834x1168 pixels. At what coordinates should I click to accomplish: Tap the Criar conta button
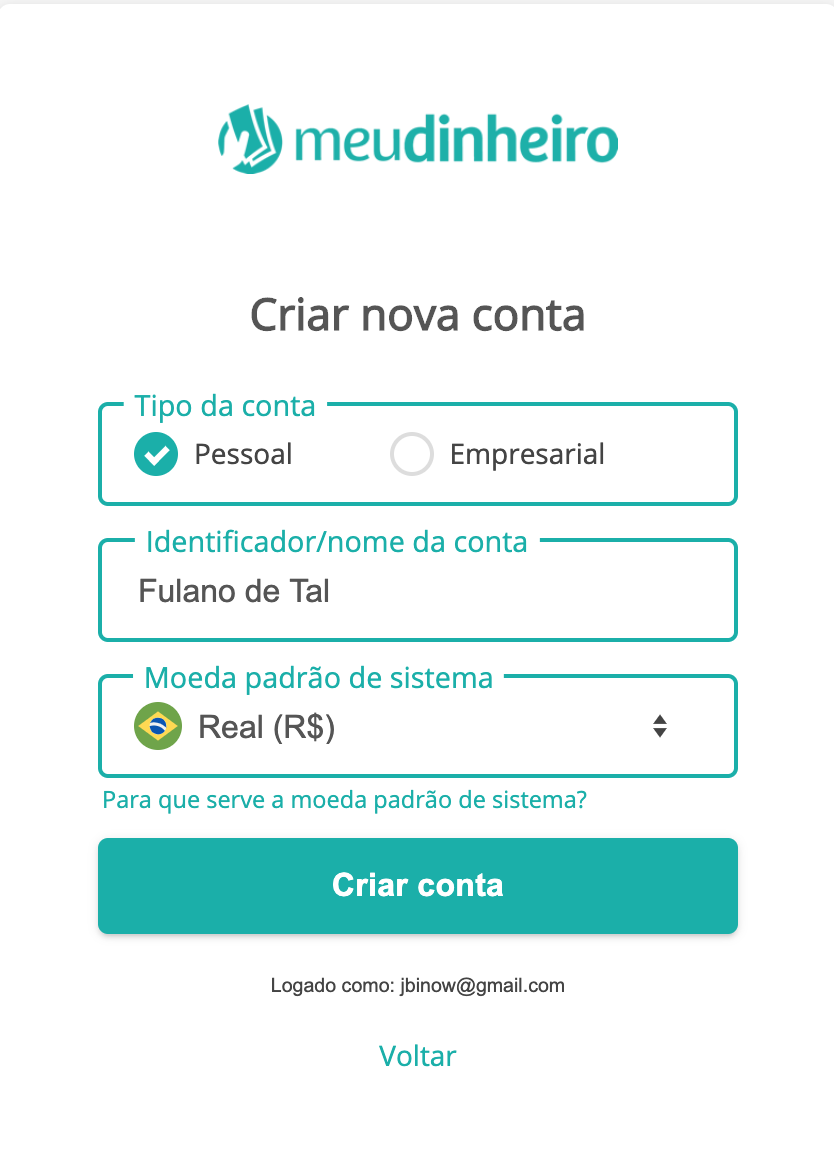417,886
